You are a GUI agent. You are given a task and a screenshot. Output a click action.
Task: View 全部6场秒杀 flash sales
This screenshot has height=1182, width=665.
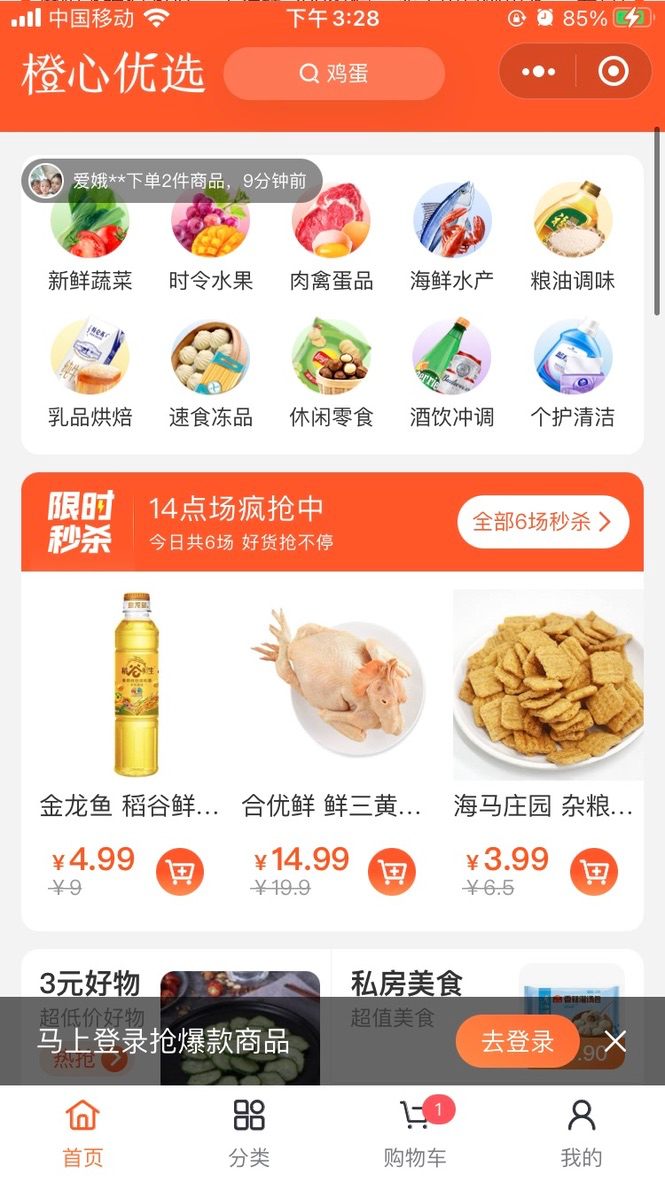pos(542,522)
